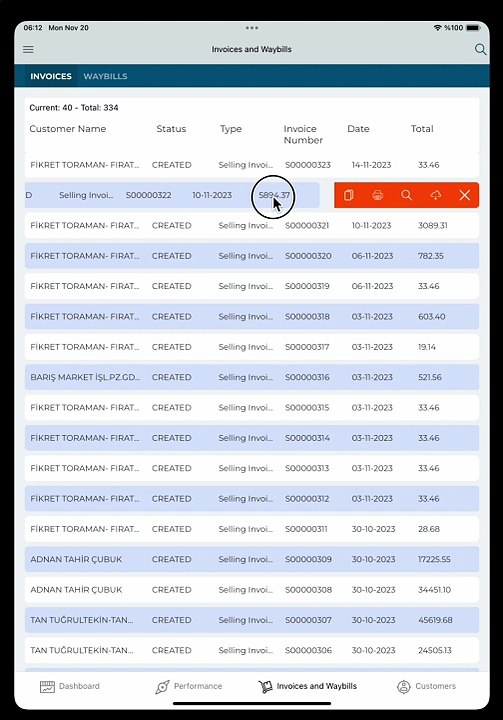Select the INVOICES tab
This screenshot has height=720, width=503.
coord(51,76)
